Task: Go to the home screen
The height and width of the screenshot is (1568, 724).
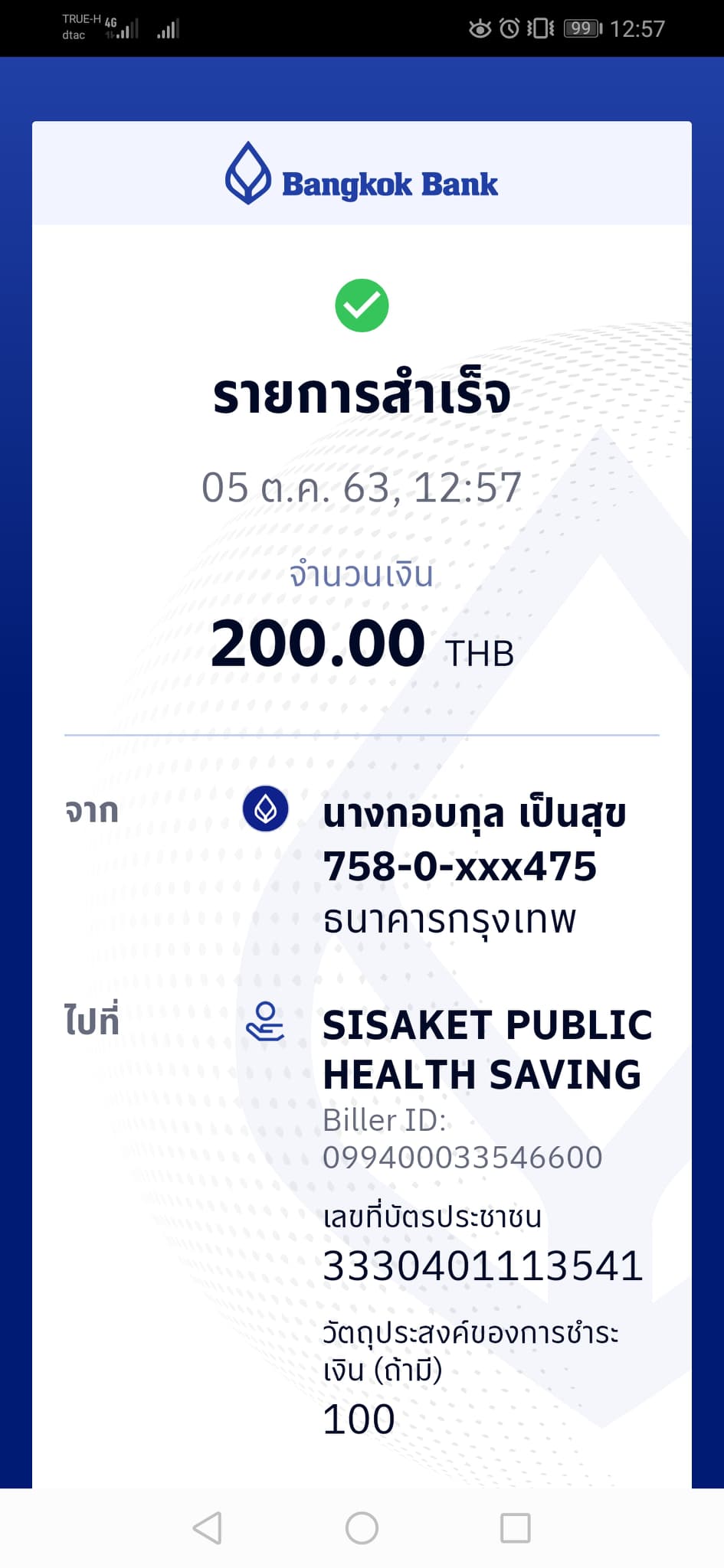Action: pyautogui.click(x=362, y=1528)
